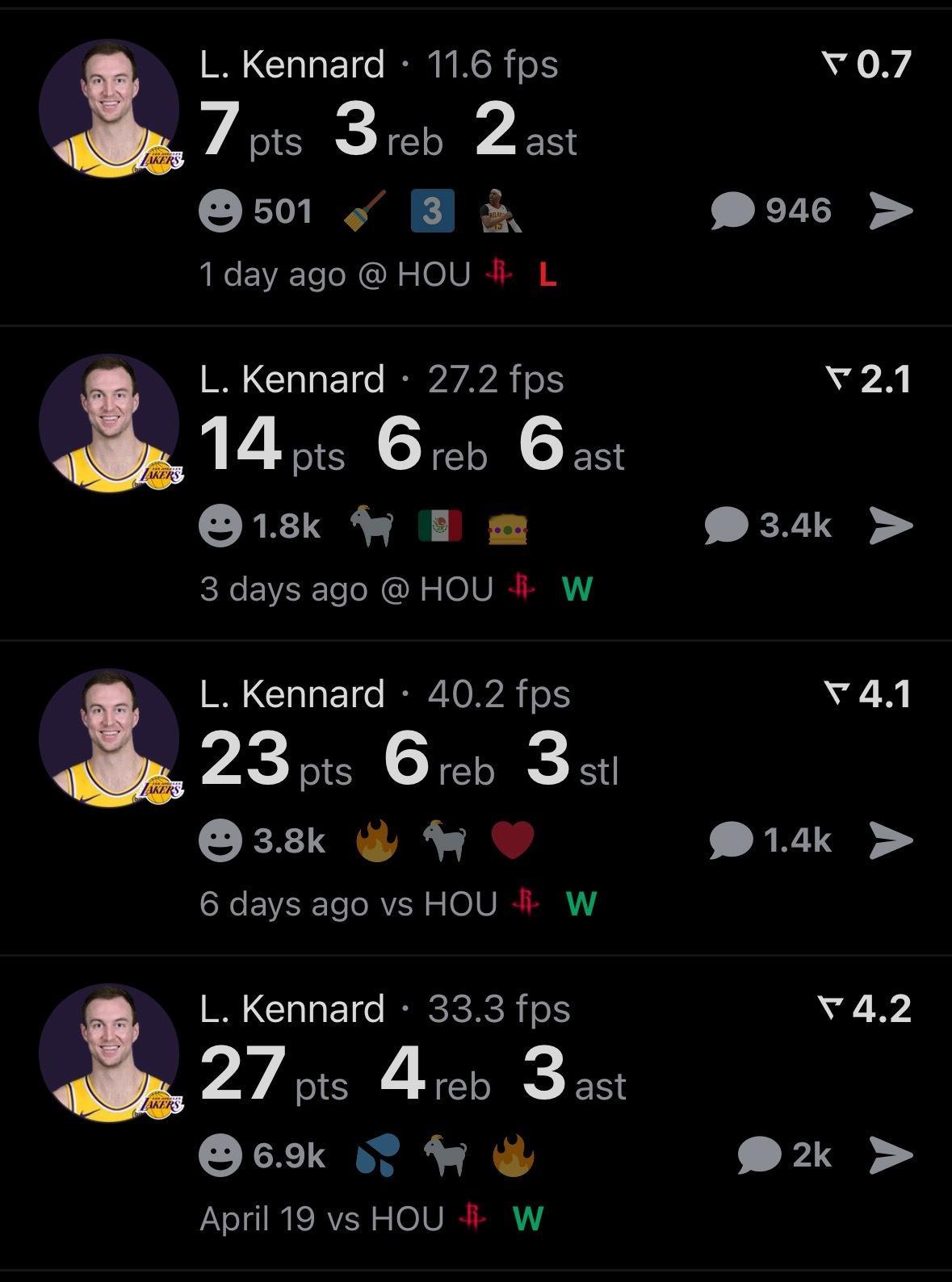Tap the broom reaction on the 7 pts card
Image resolution: width=952 pixels, height=1282 pixels.
tap(365, 211)
